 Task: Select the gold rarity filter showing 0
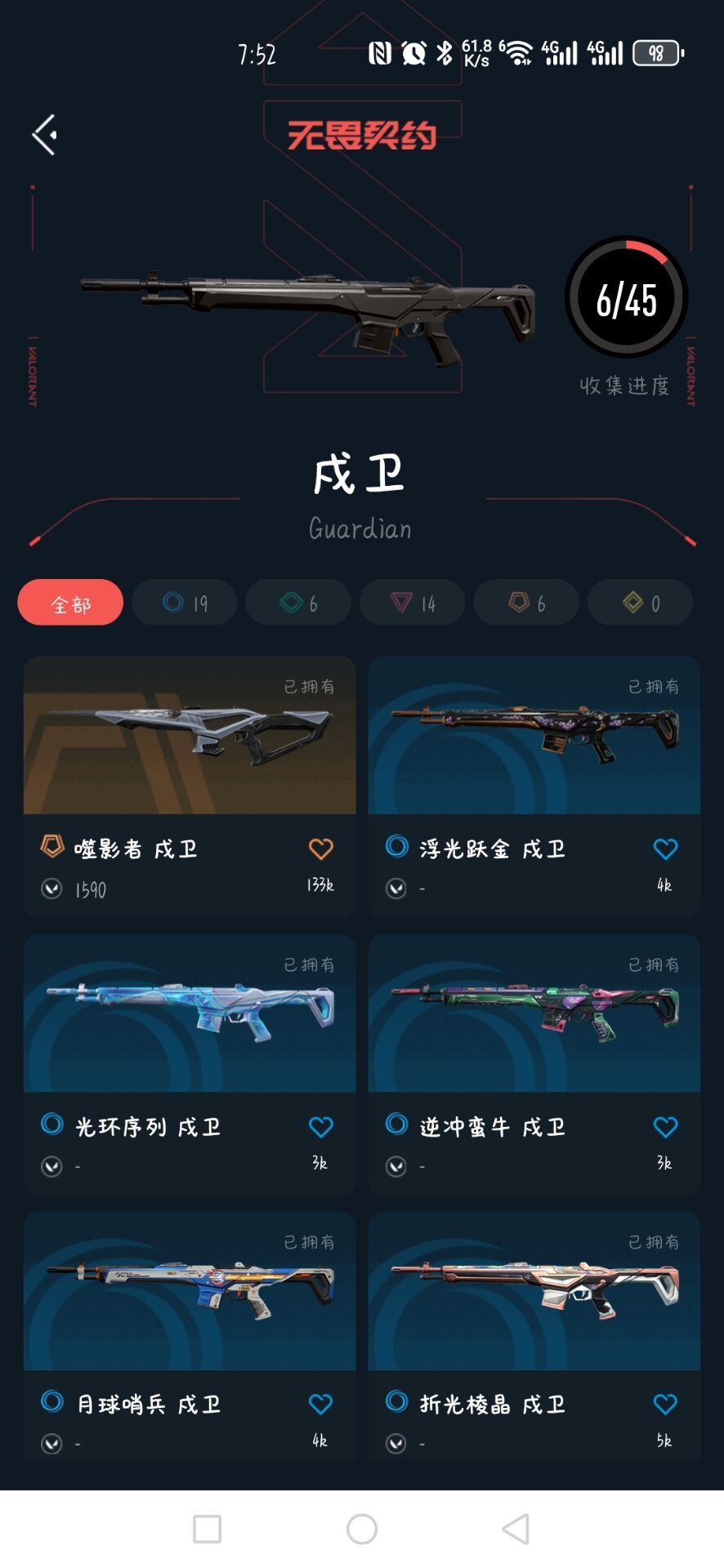click(640, 602)
